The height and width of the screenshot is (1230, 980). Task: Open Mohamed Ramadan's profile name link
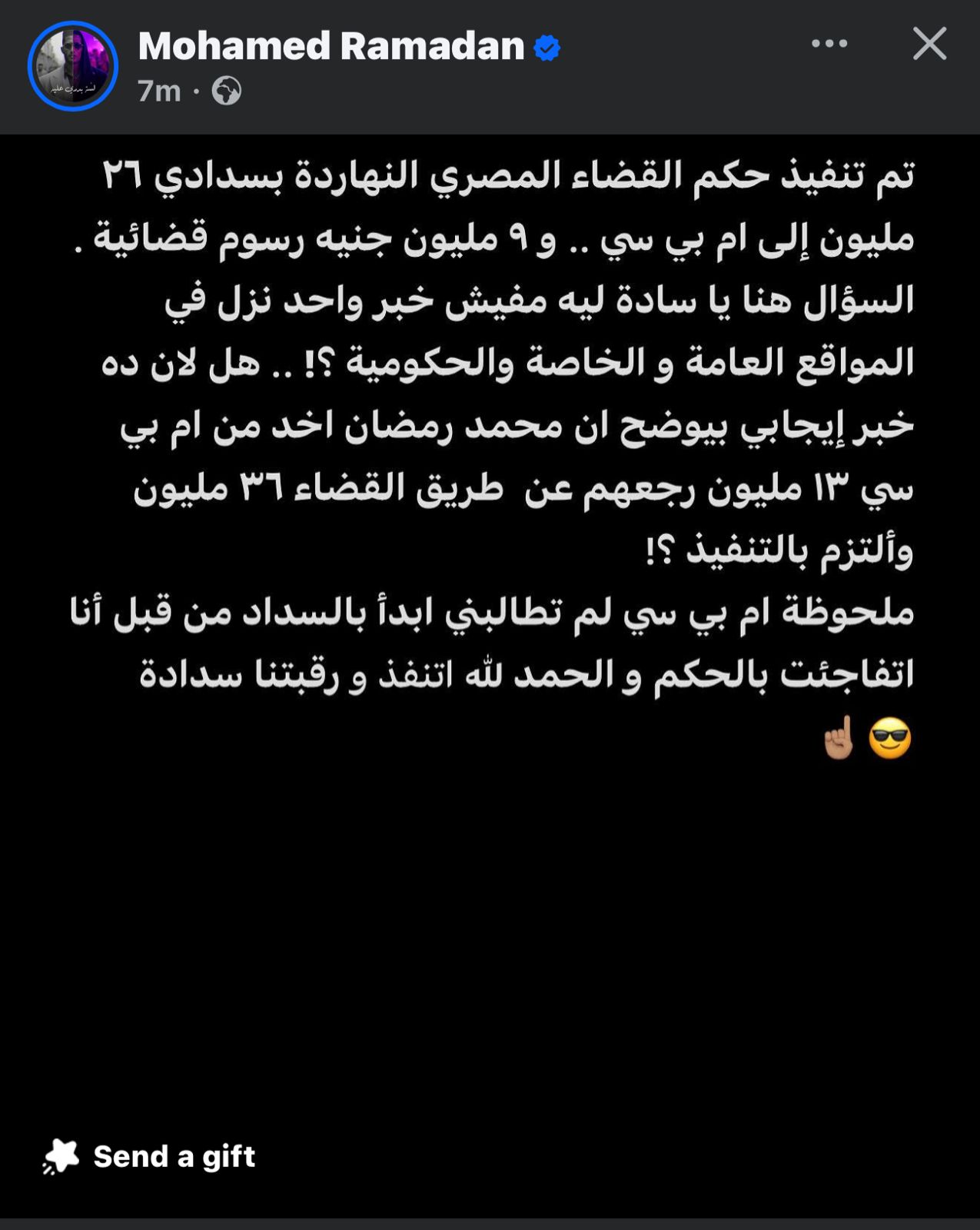331,46
